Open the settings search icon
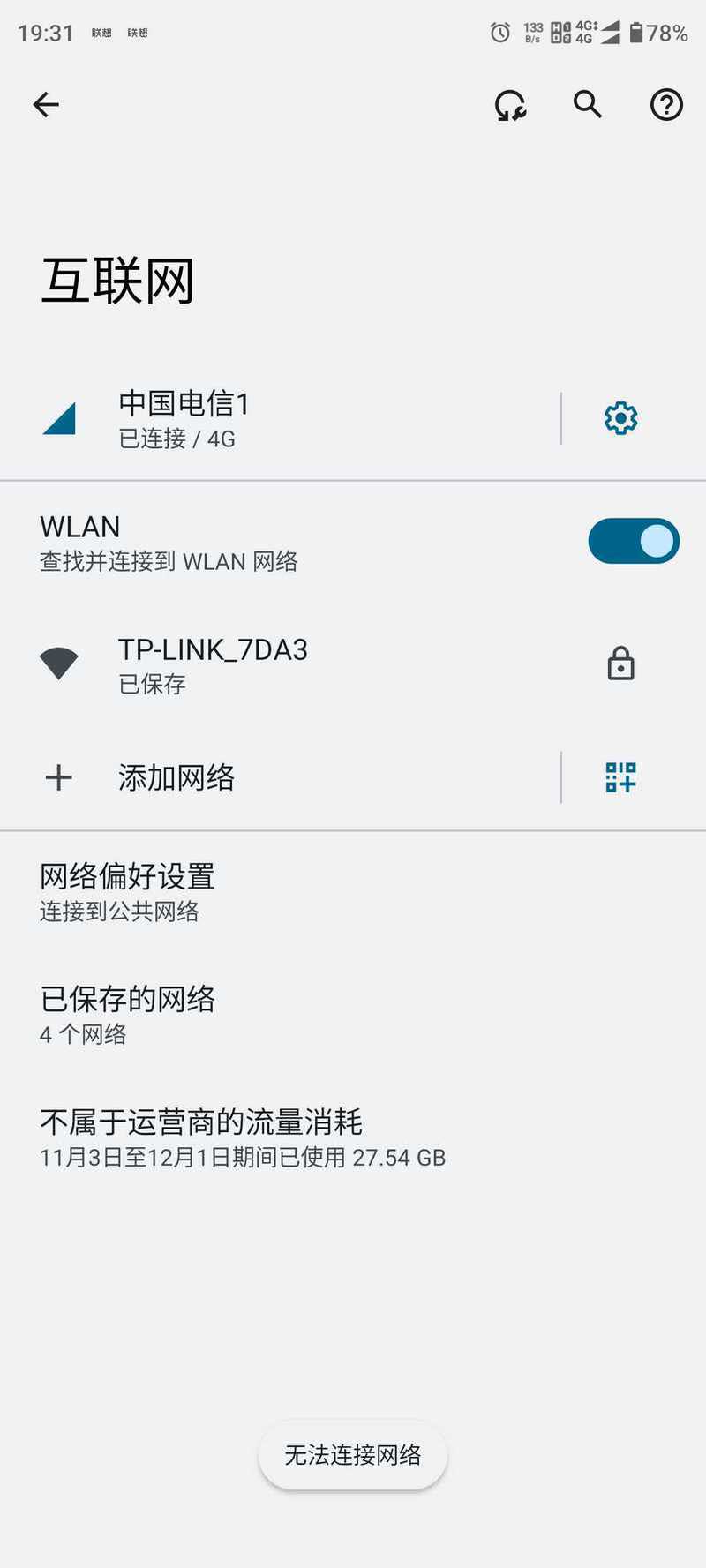 point(588,105)
